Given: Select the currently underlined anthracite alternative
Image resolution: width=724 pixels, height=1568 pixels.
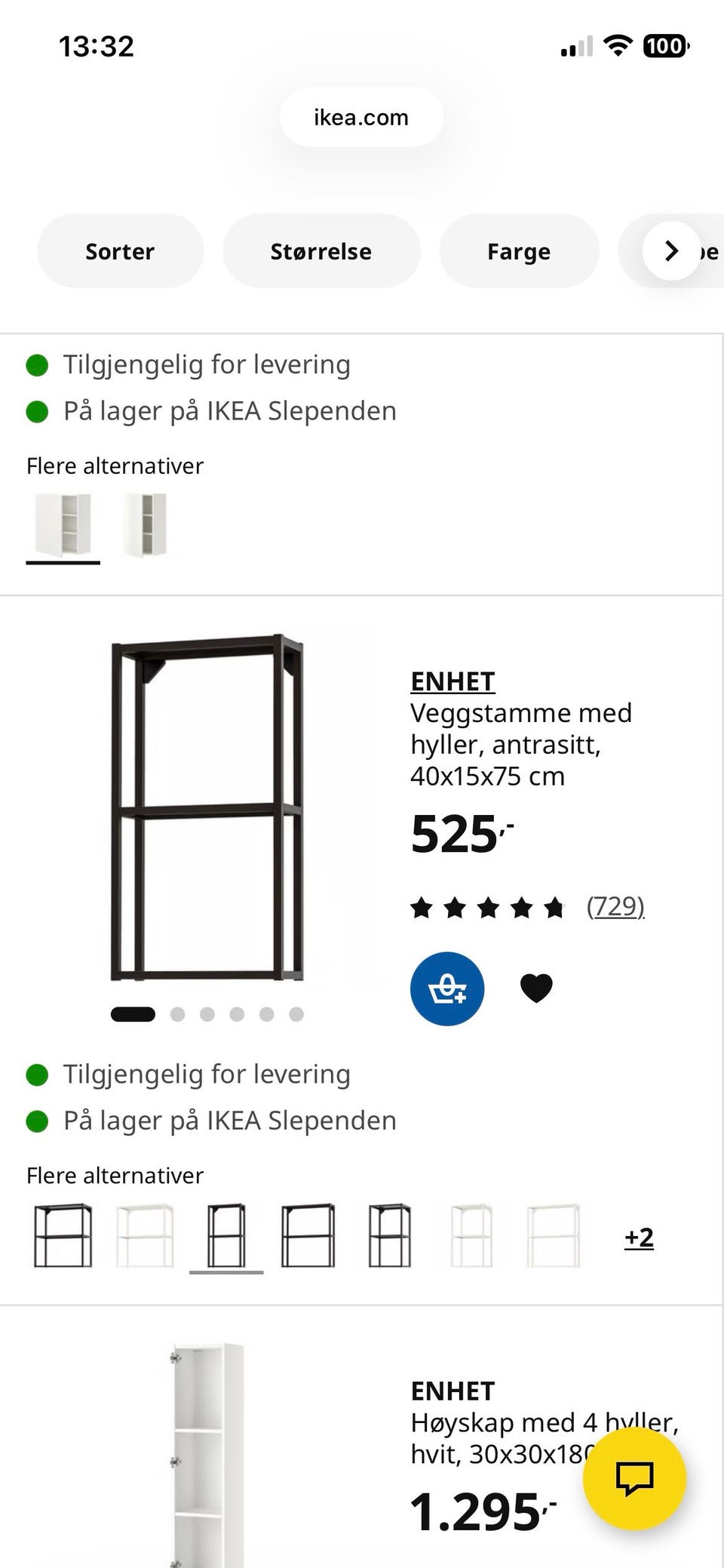Looking at the screenshot, I should point(226,1235).
